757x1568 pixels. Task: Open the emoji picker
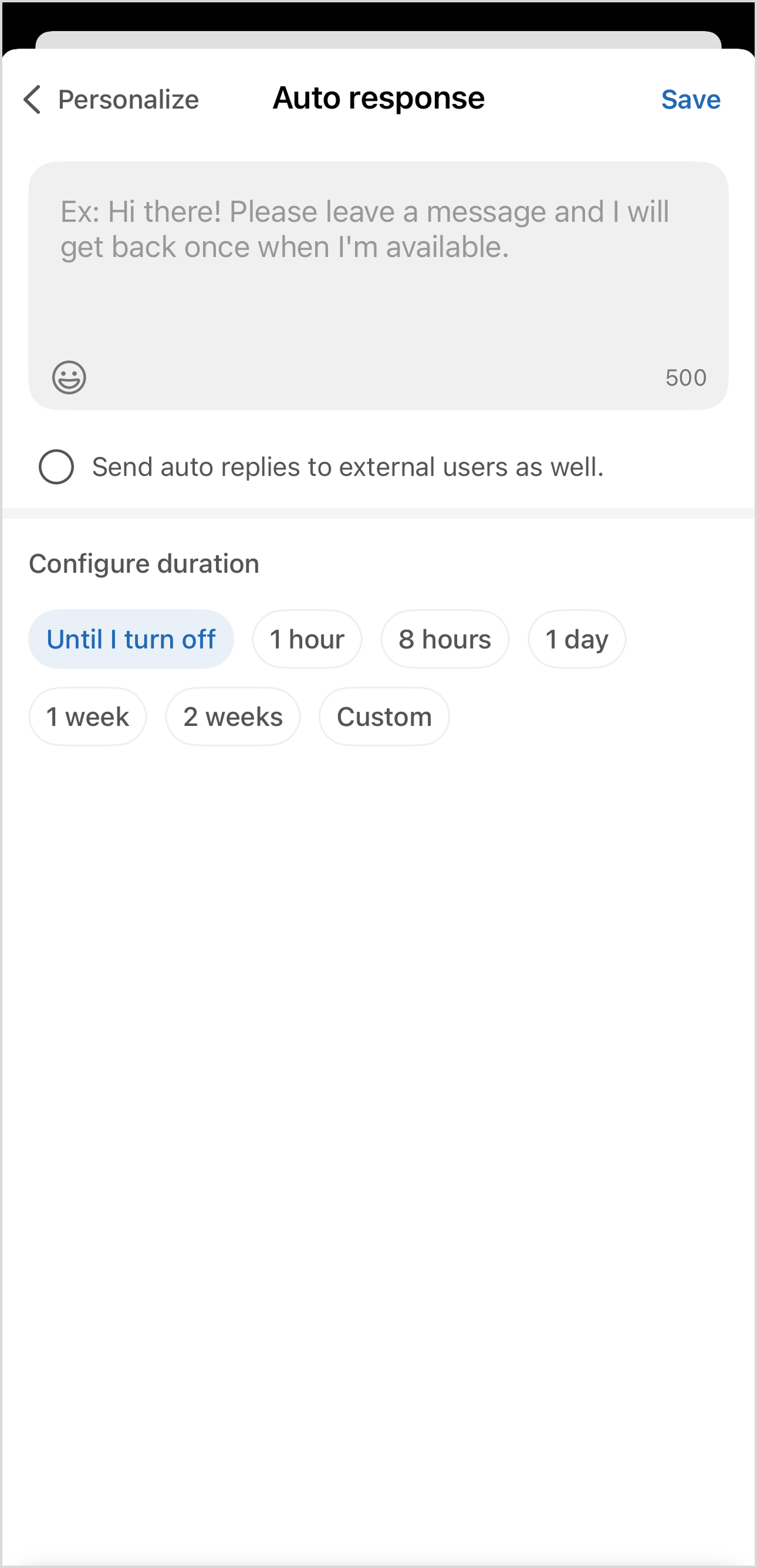pos(69,377)
